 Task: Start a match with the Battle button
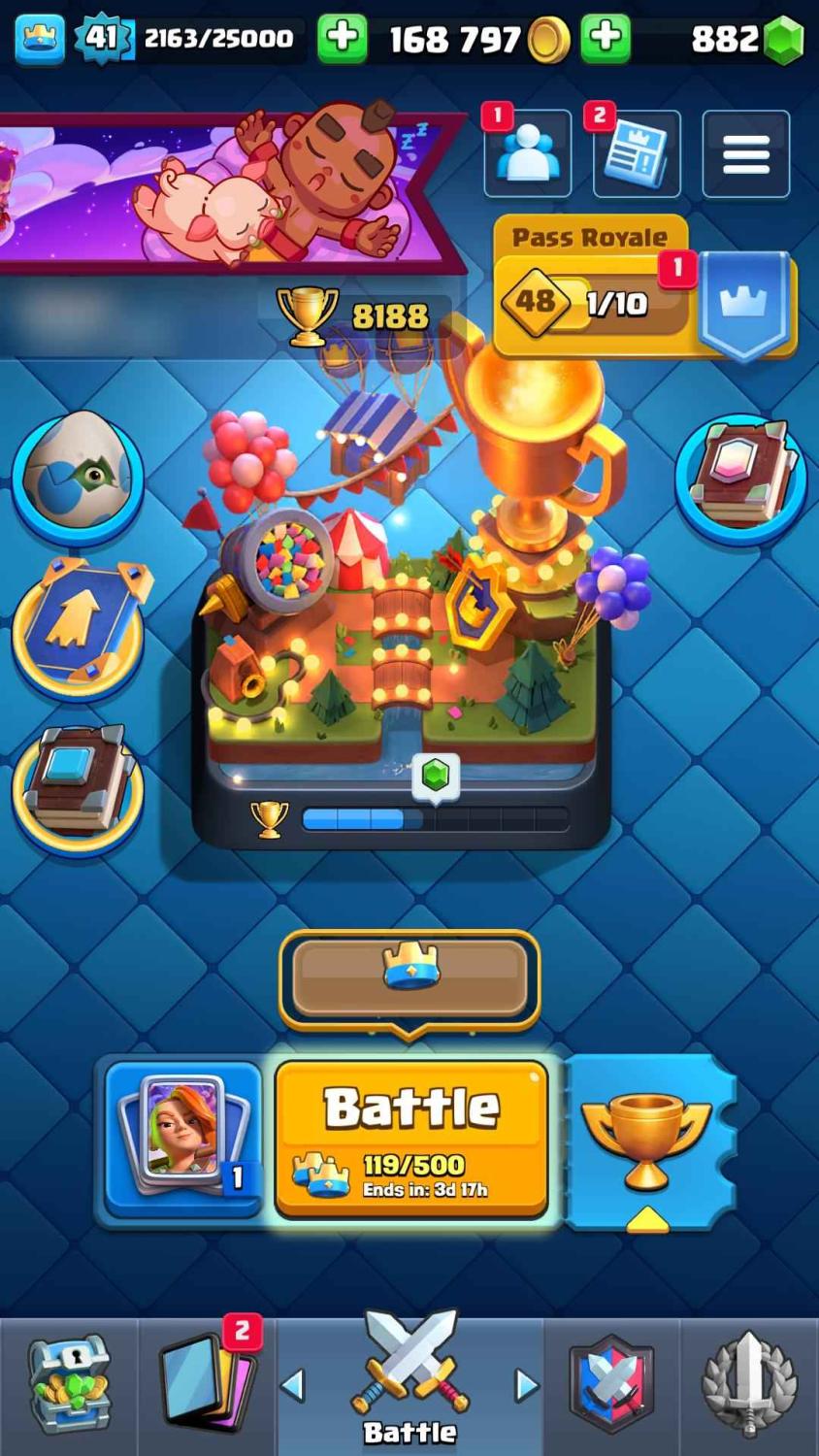tap(411, 1138)
